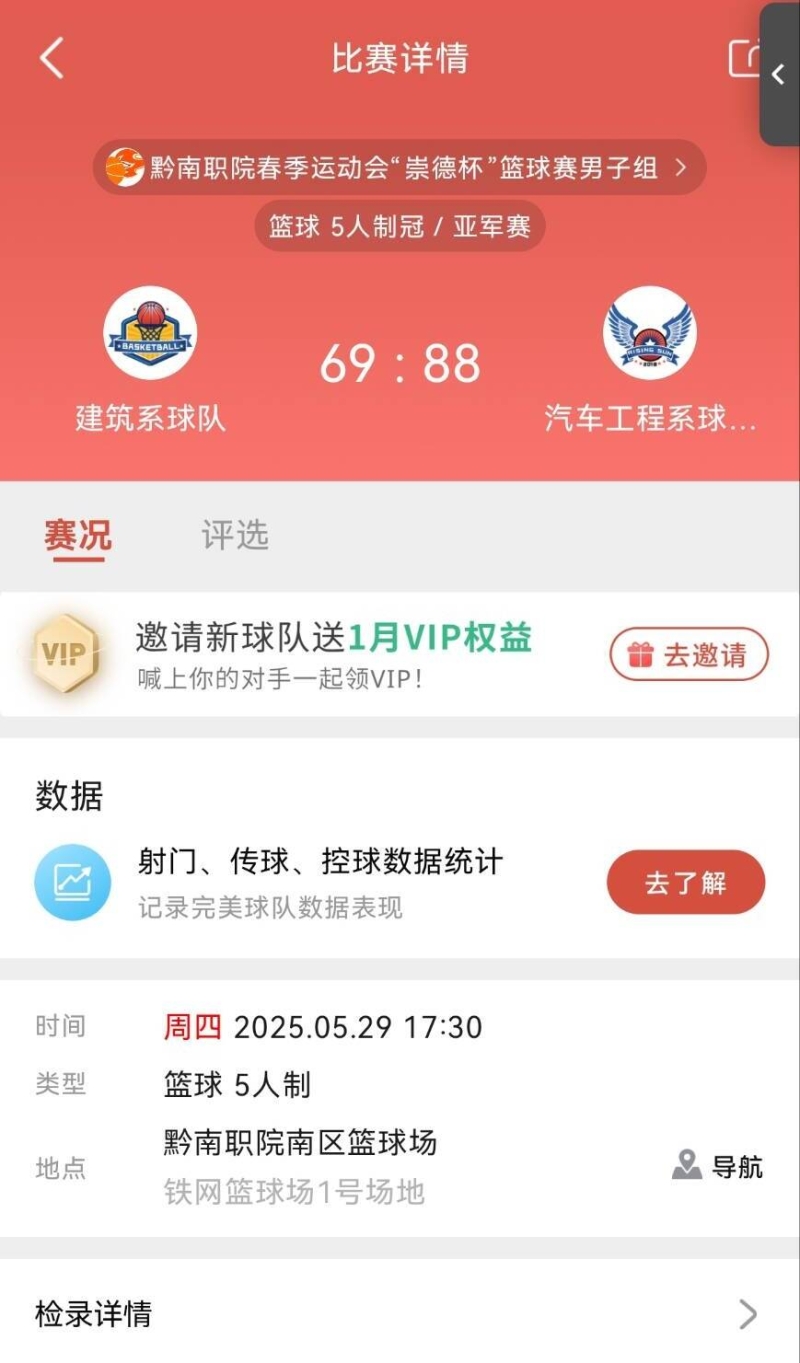Tap 去了解 for data statistics
Viewport: 800px width, 1363px height.
click(x=685, y=883)
